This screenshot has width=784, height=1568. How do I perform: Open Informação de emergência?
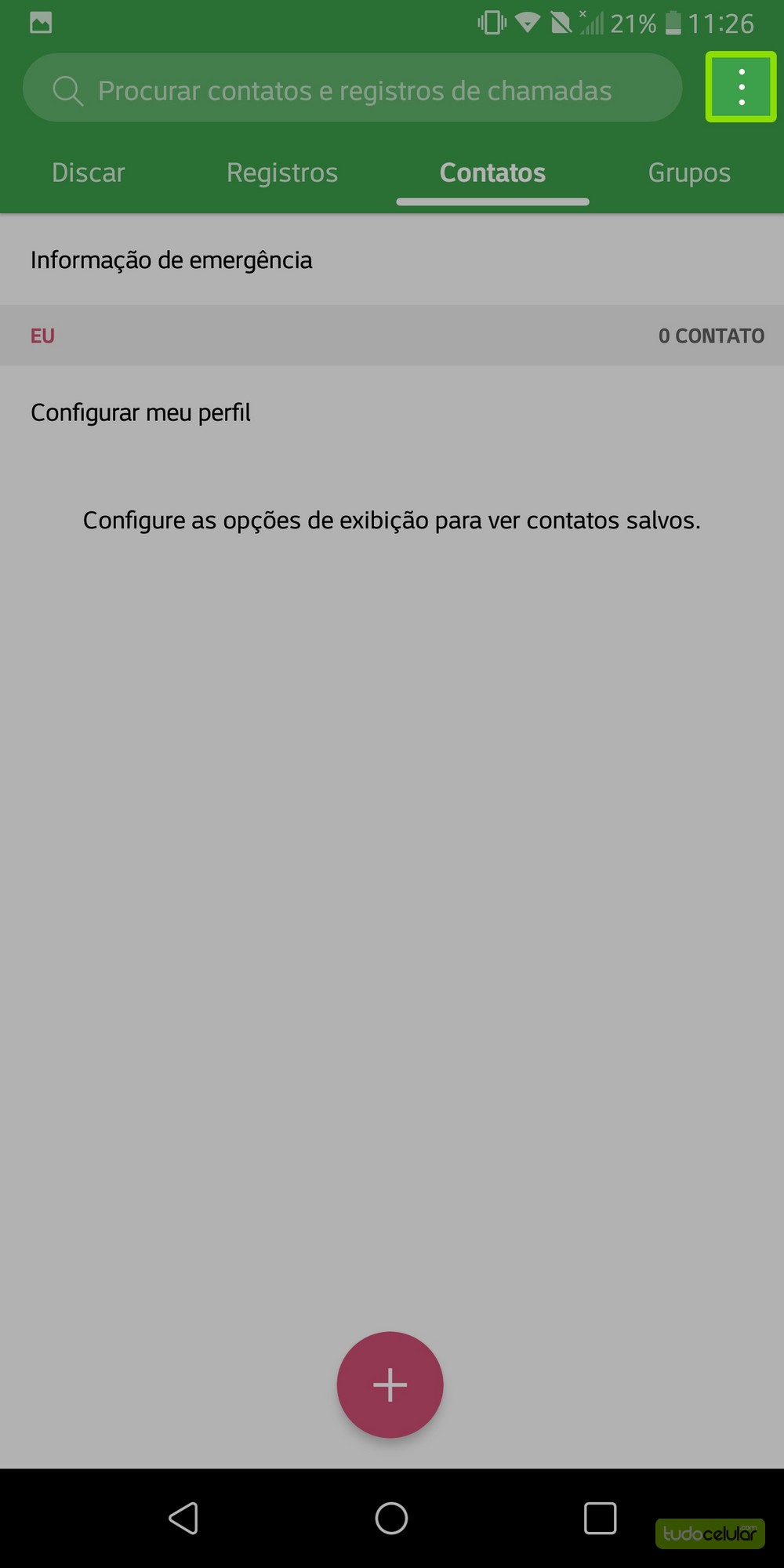(172, 260)
